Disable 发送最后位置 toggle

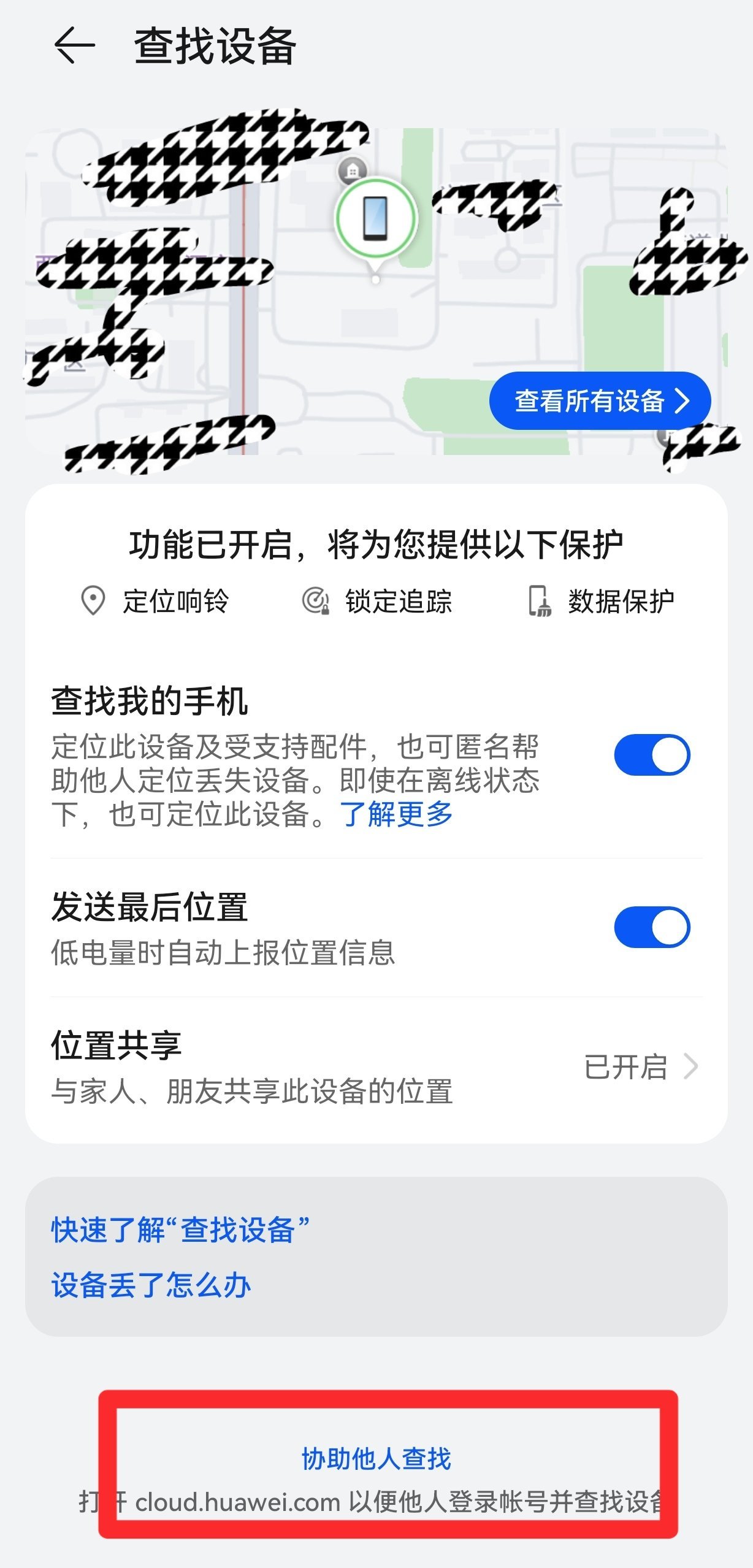[651, 927]
